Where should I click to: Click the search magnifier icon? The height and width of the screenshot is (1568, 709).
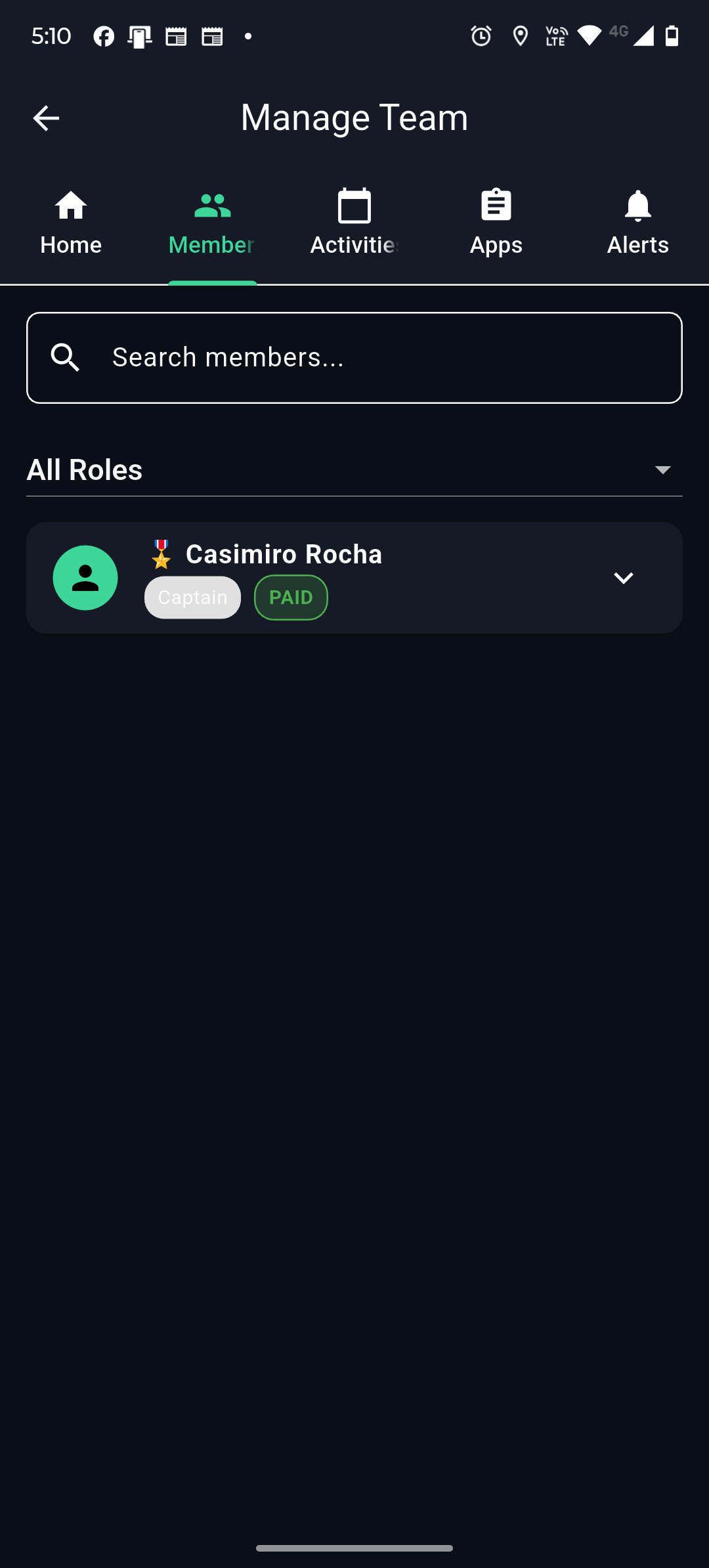tap(66, 357)
